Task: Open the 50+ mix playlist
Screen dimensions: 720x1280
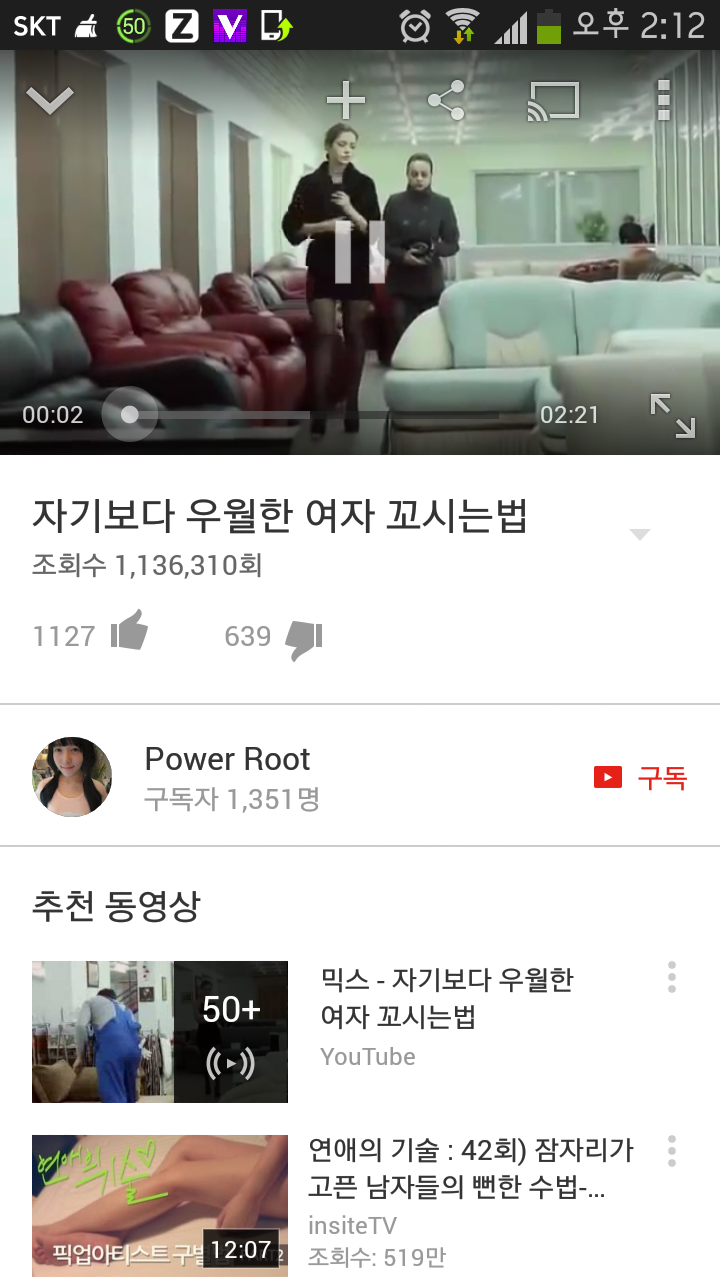Action: tap(160, 1032)
